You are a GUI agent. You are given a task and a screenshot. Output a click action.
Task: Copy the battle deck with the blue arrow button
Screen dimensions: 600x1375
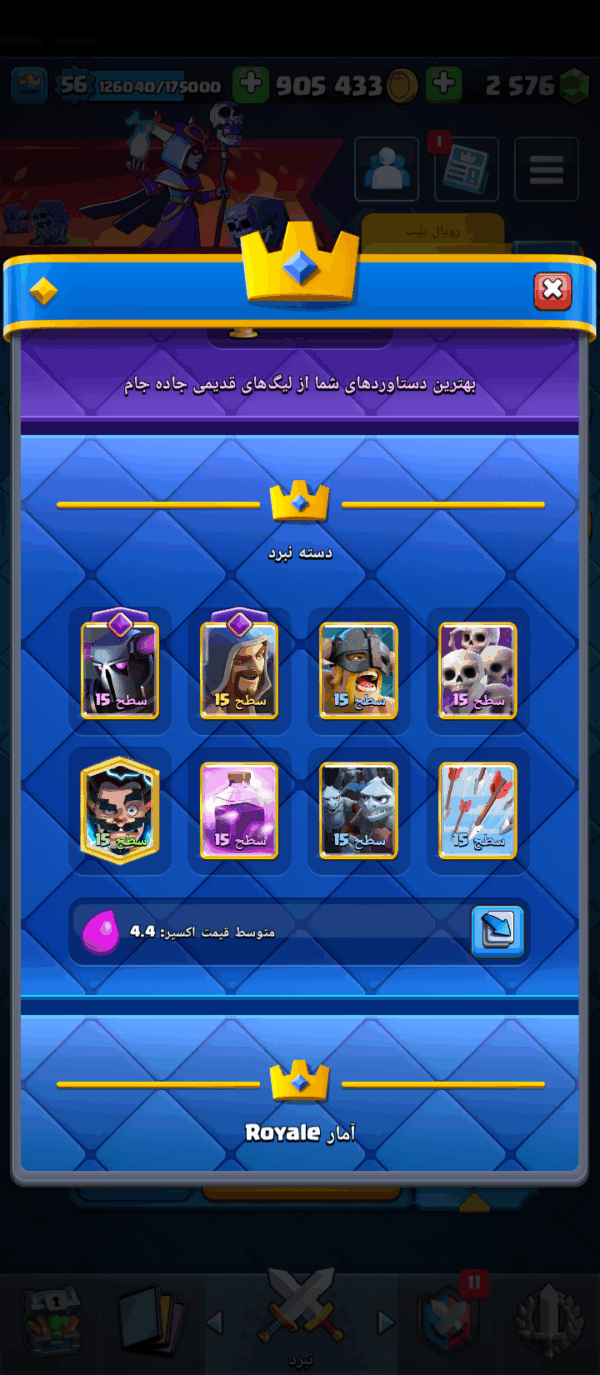(x=497, y=931)
